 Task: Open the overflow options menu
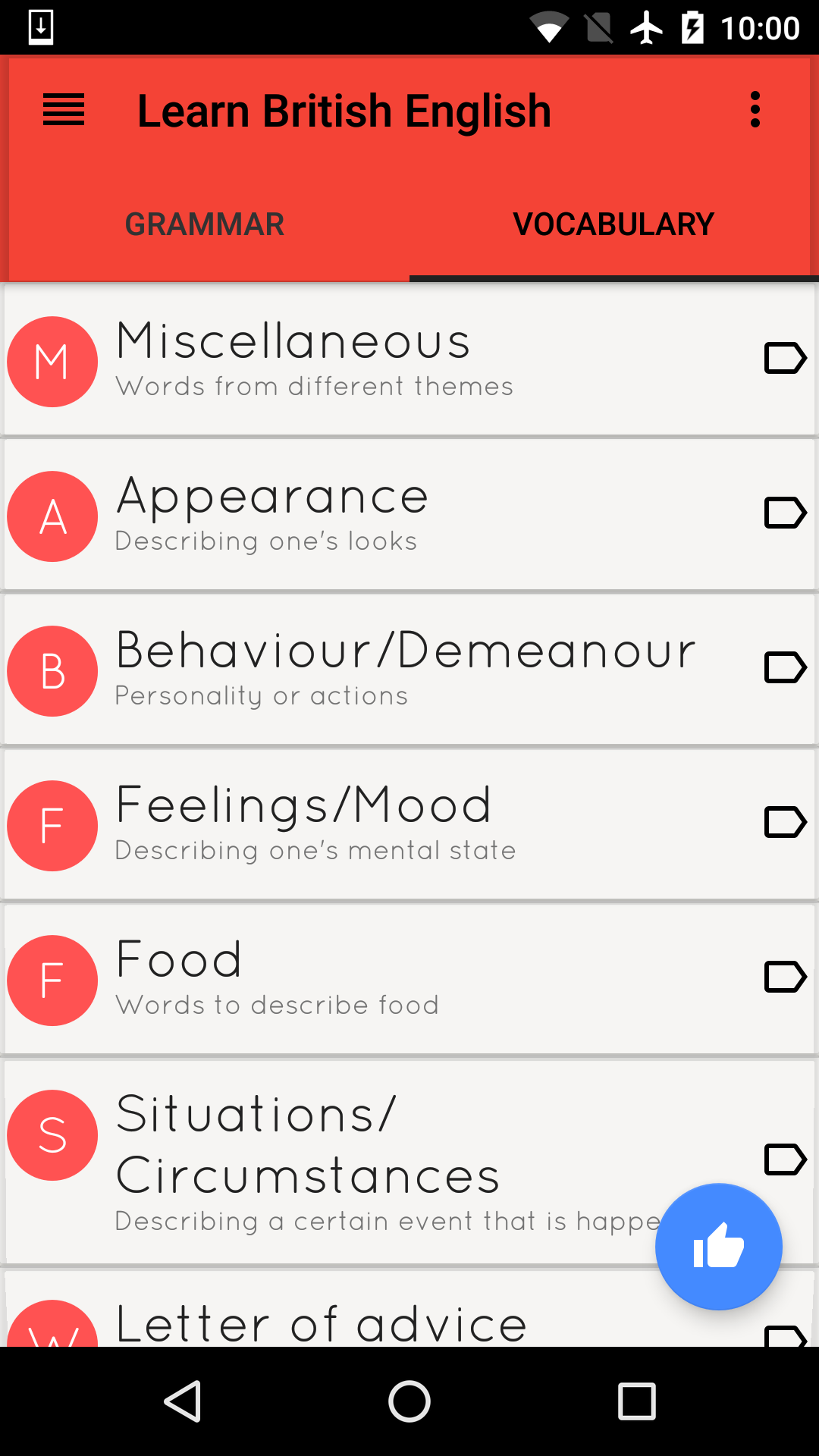click(x=755, y=110)
